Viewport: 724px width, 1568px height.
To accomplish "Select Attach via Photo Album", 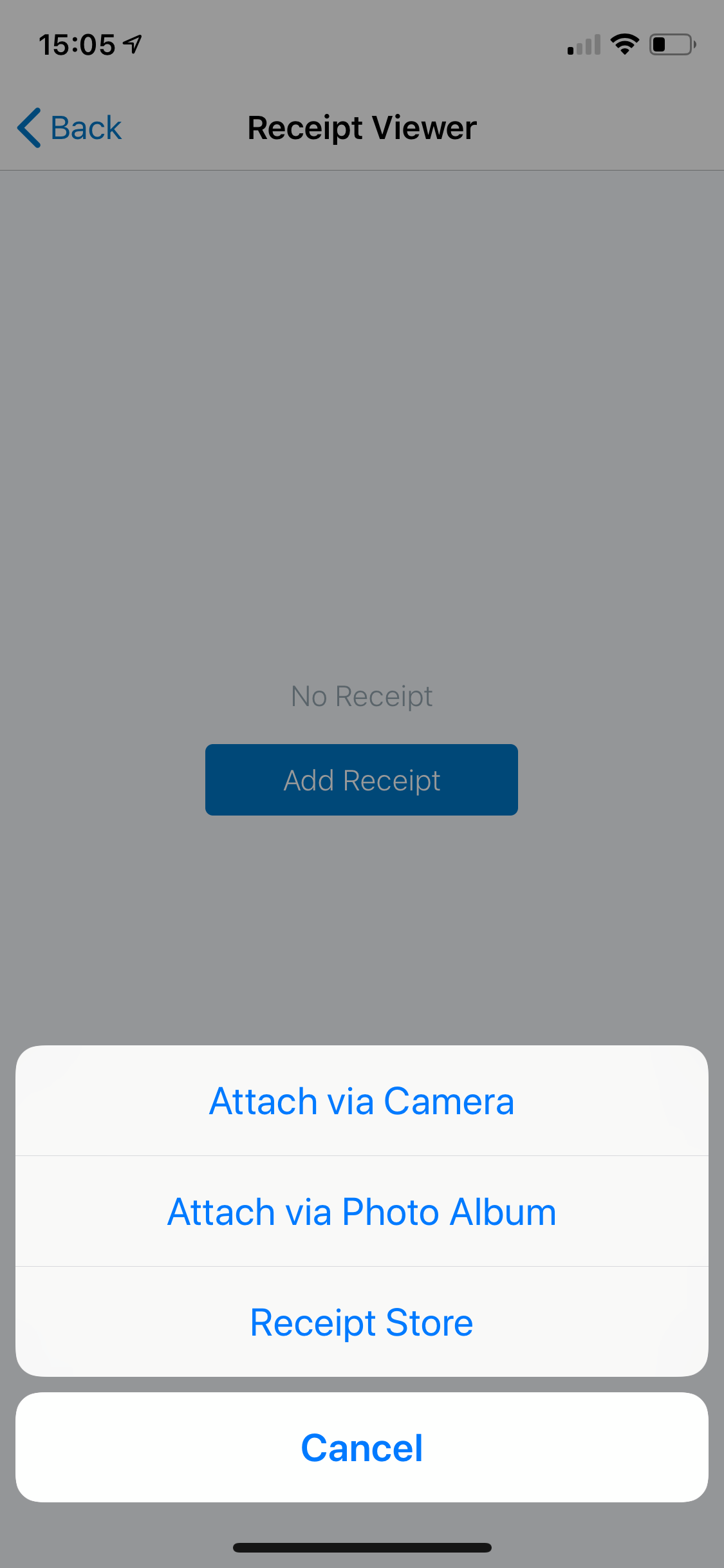I will (362, 1211).
